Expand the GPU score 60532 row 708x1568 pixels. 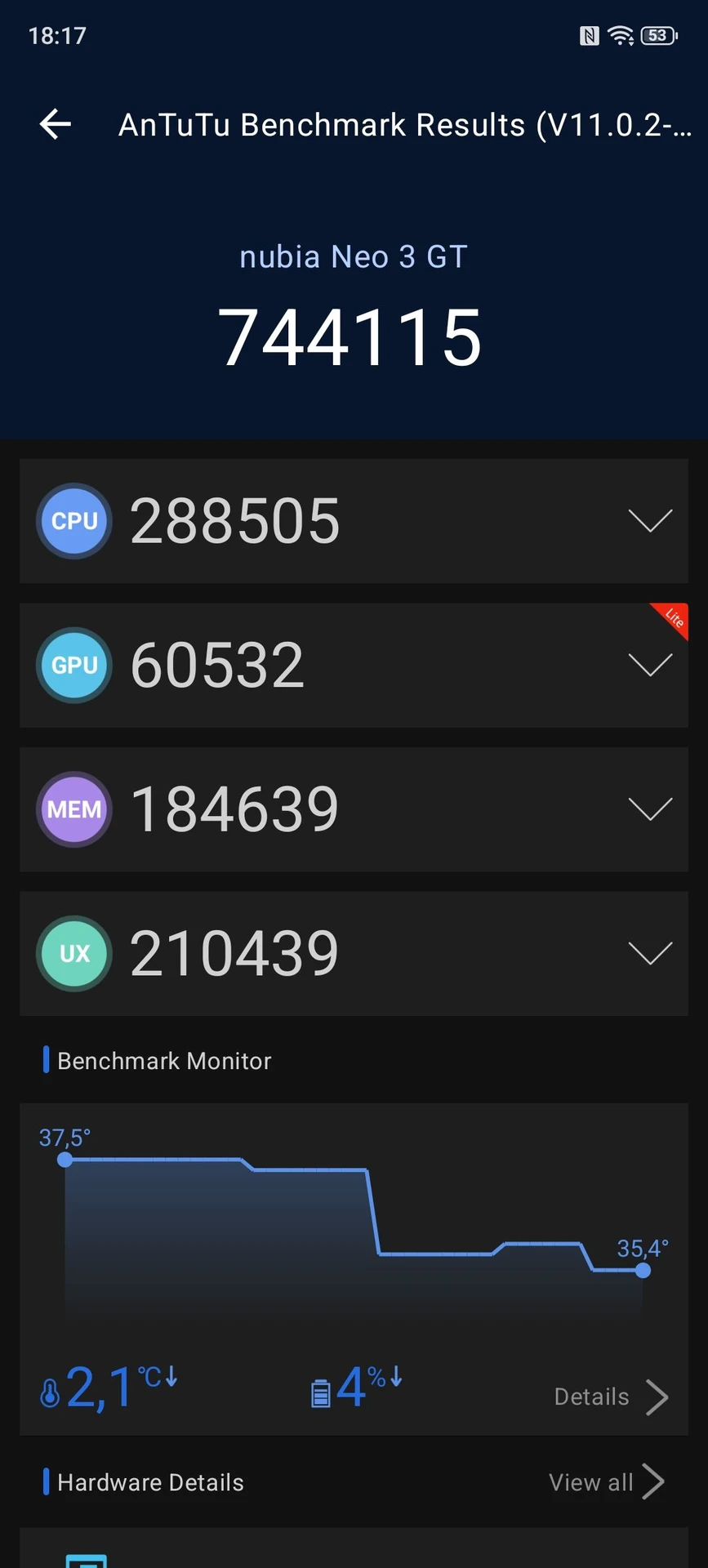tap(354, 666)
